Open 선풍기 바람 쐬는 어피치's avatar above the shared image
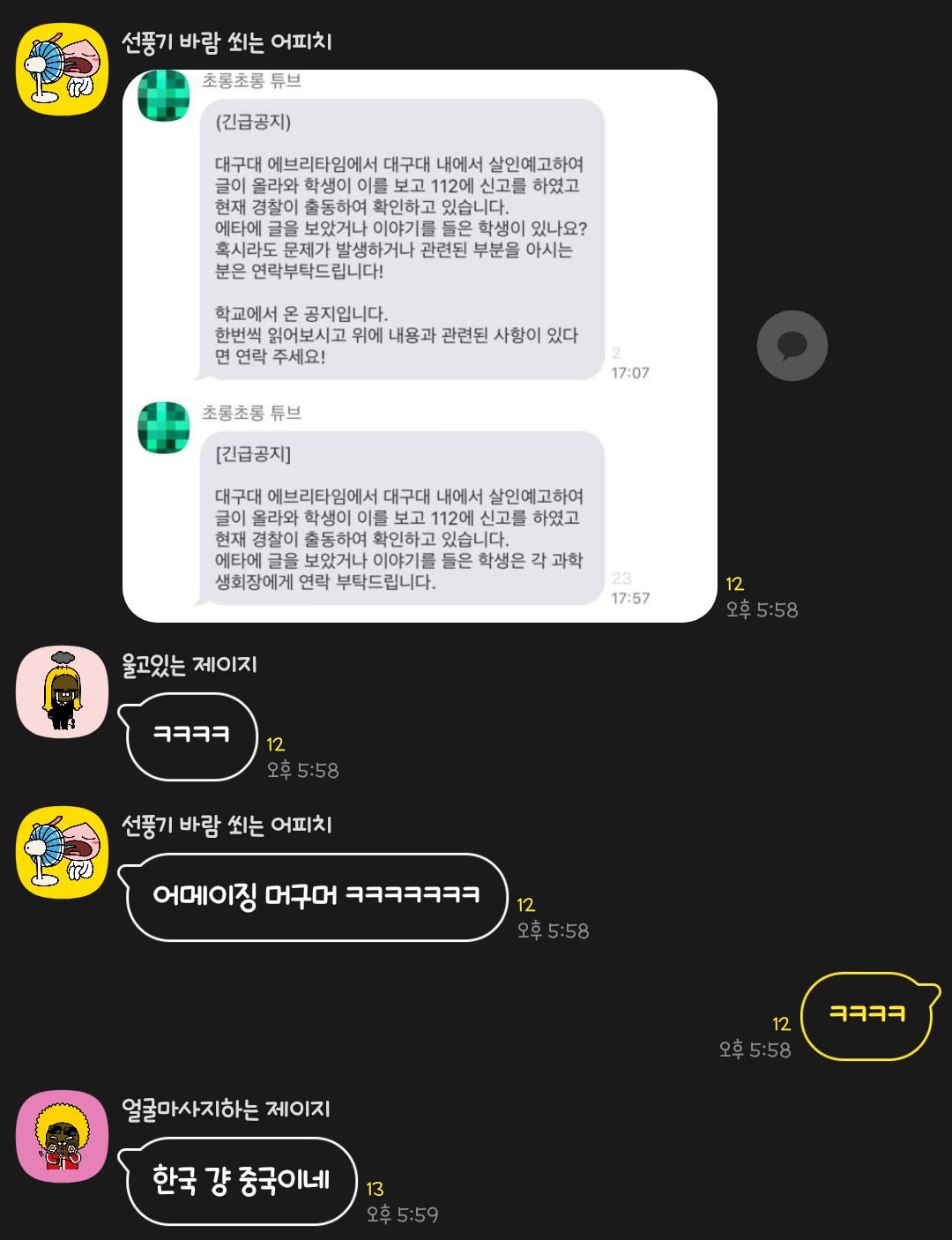Screen dimensions: 952x1240 click(x=62, y=70)
